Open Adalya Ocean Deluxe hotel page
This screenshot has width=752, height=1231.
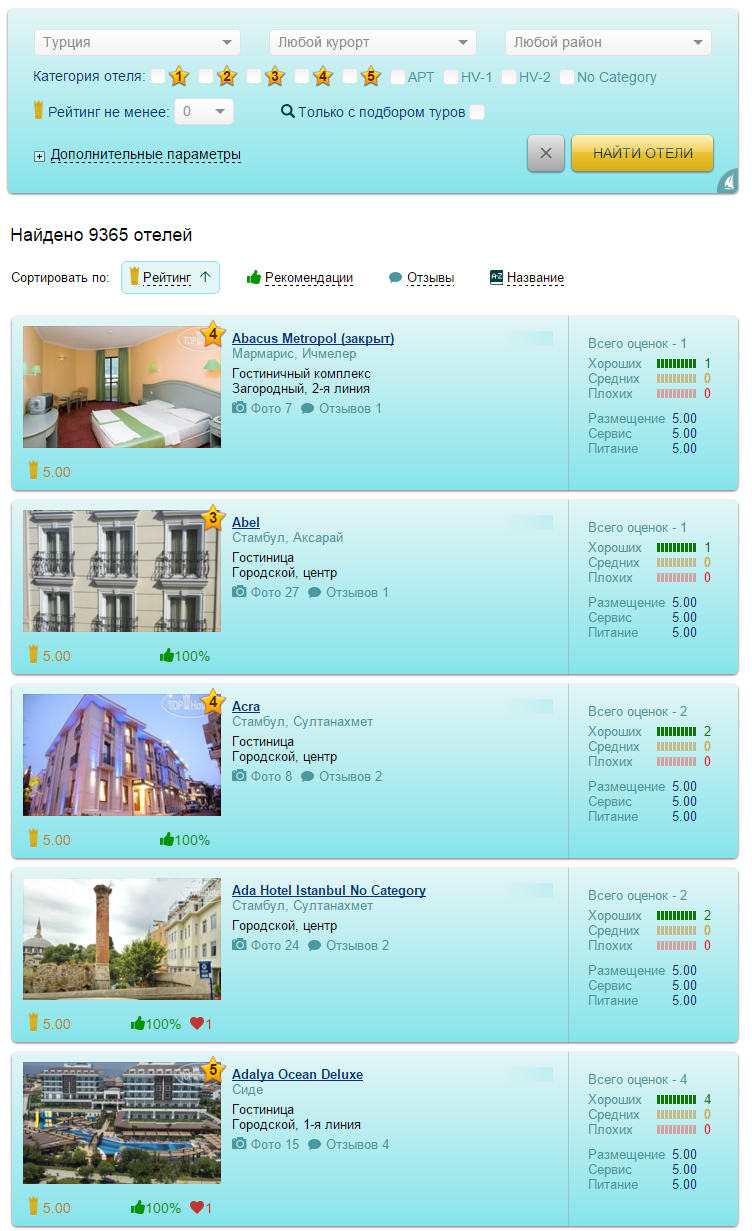pyautogui.click(x=297, y=1074)
